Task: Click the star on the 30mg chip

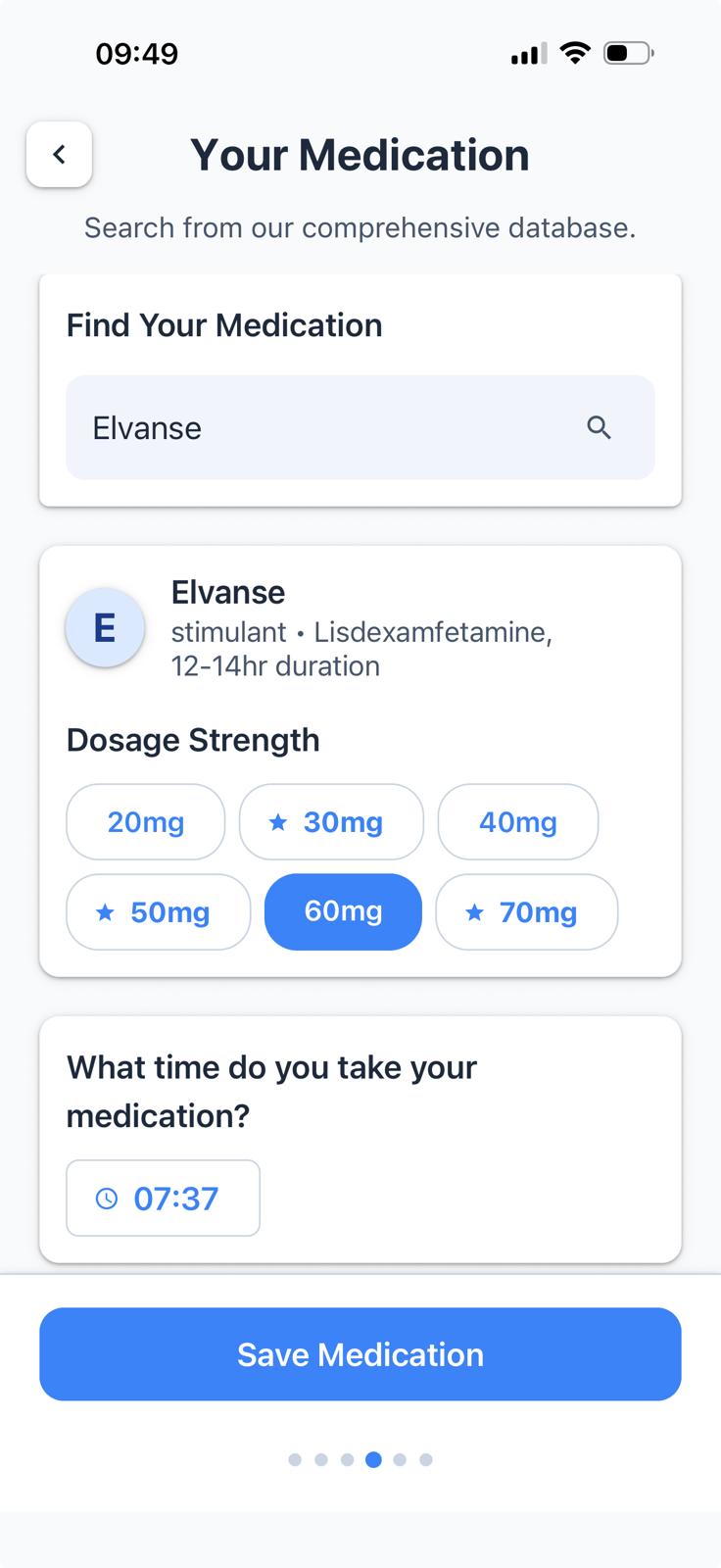Action: pos(279,822)
